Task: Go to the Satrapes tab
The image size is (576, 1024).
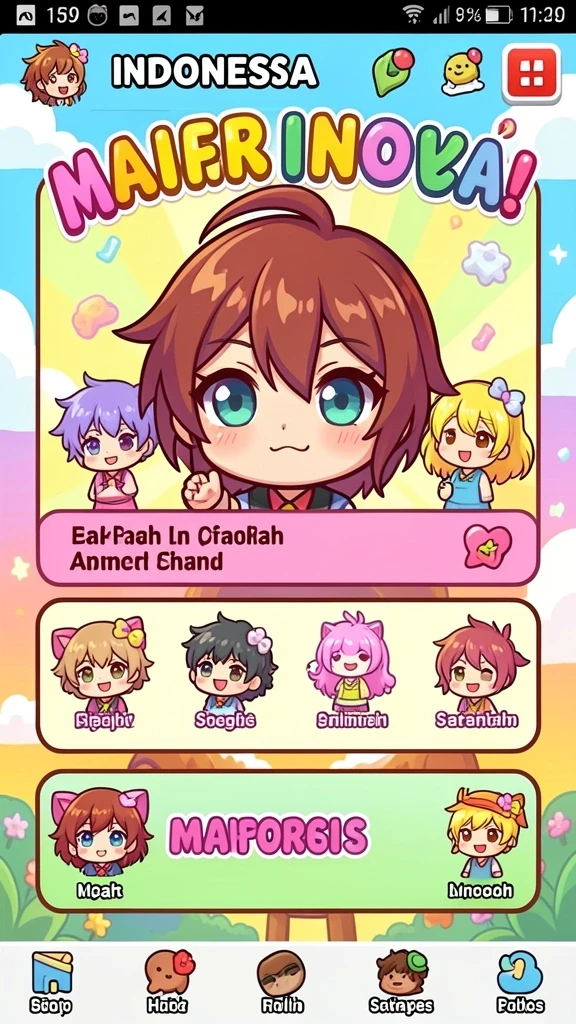Action: click(x=401, y=983)
